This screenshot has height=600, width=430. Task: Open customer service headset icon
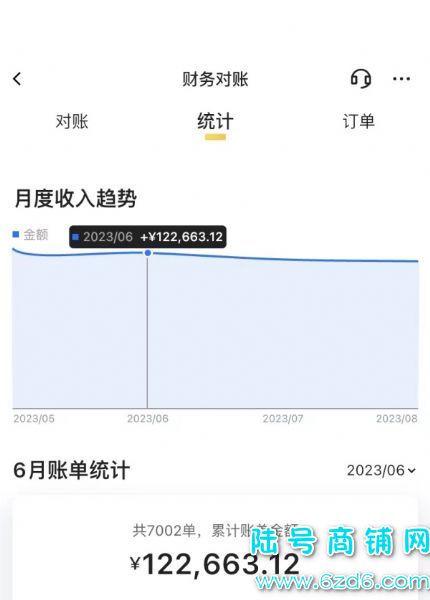[x=360, y=79]
